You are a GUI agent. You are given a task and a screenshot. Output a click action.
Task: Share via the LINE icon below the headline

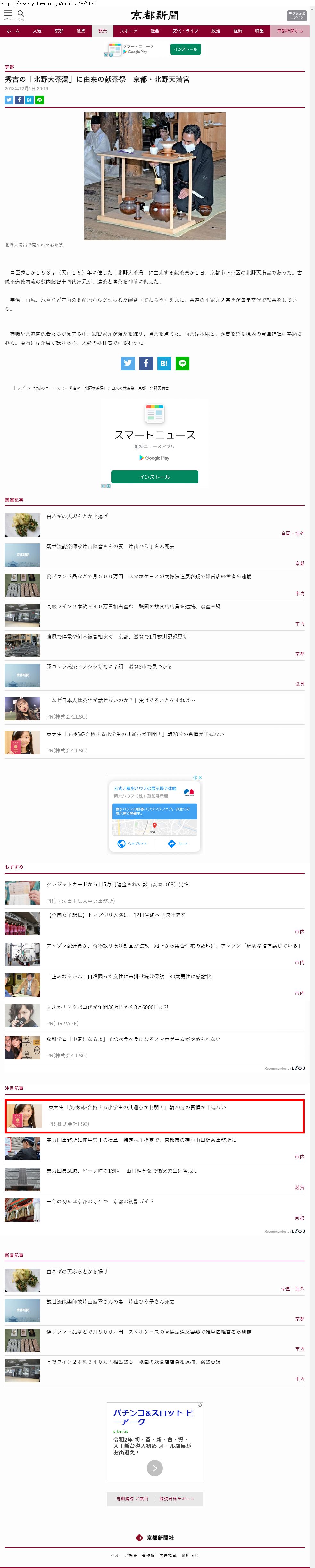40,100
